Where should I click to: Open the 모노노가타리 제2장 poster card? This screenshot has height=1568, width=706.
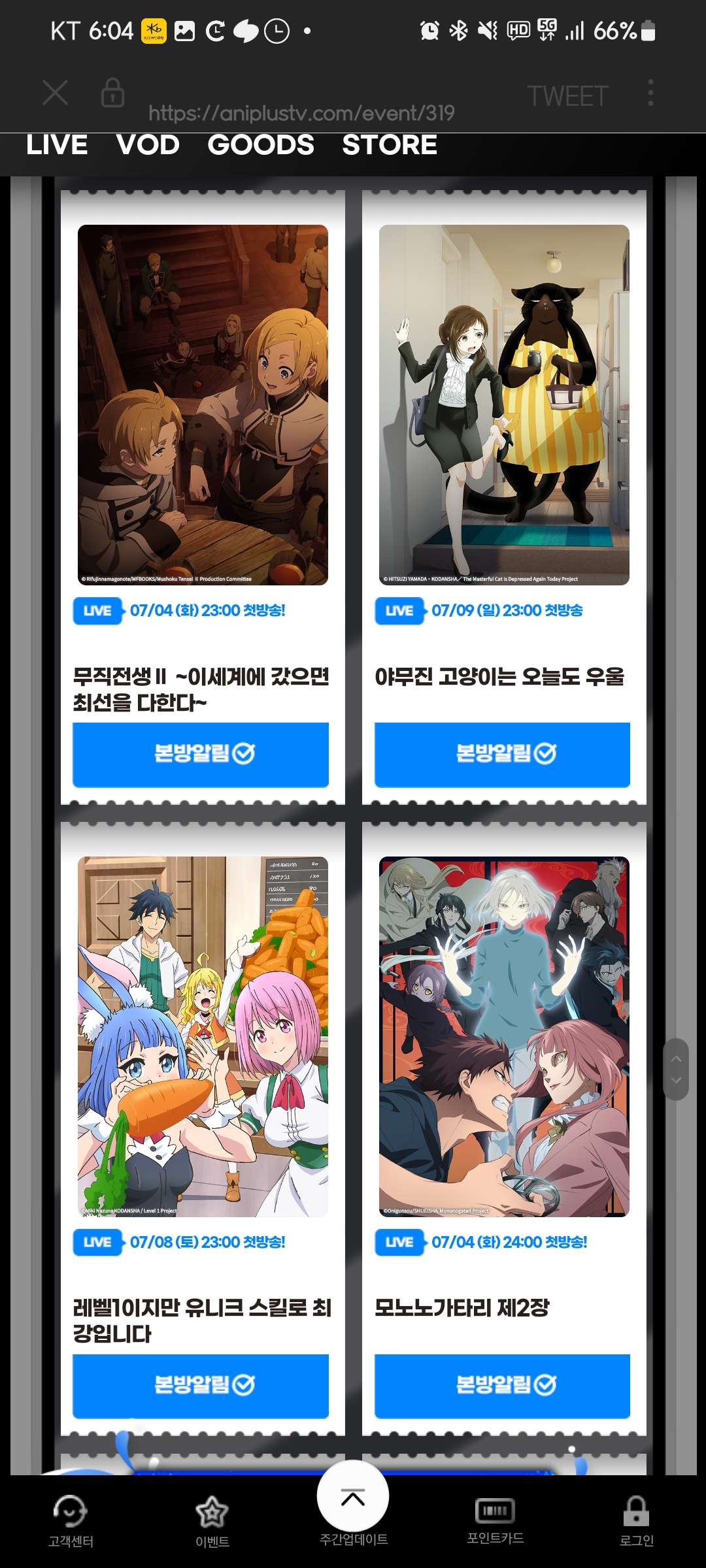coord(504,1036)
